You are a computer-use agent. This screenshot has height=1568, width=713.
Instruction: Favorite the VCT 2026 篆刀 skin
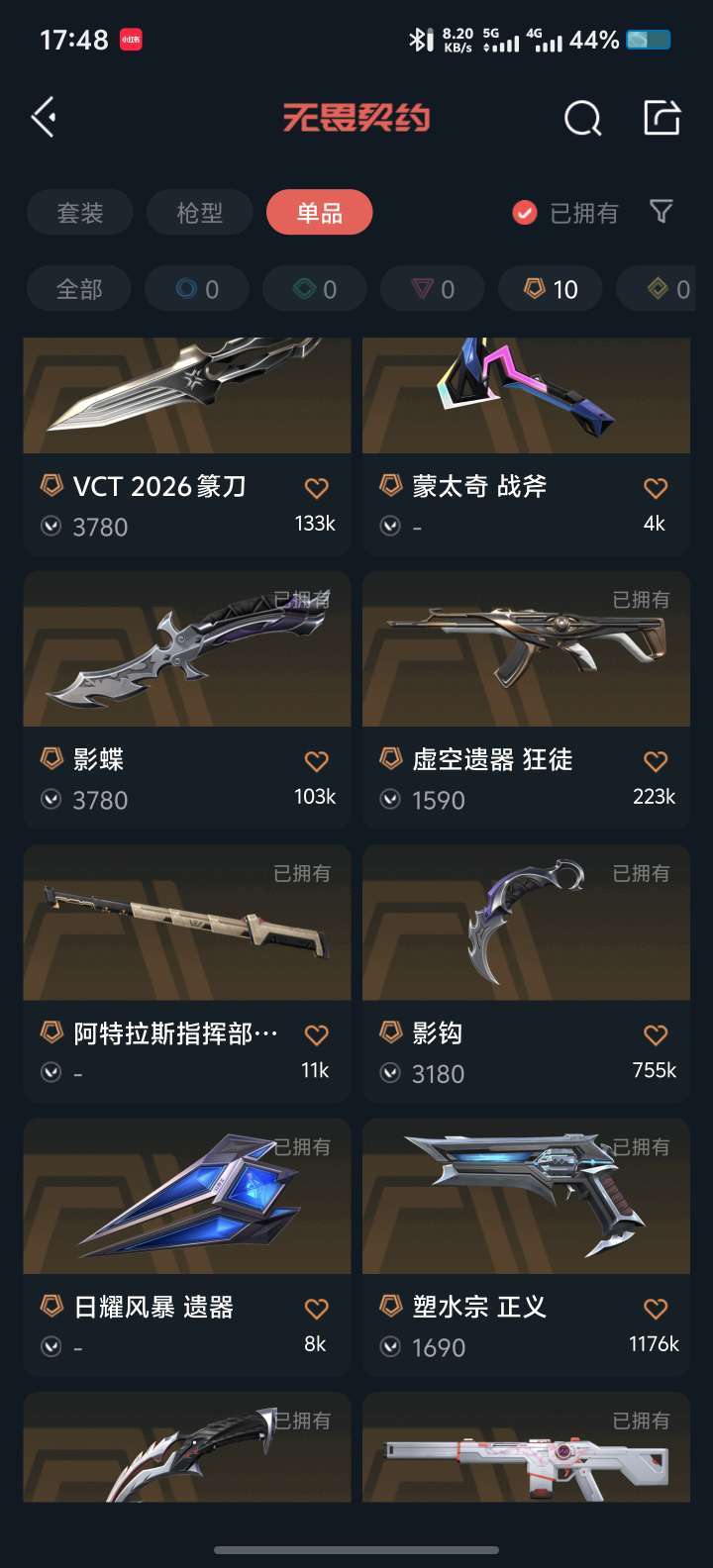pos(316,488)
